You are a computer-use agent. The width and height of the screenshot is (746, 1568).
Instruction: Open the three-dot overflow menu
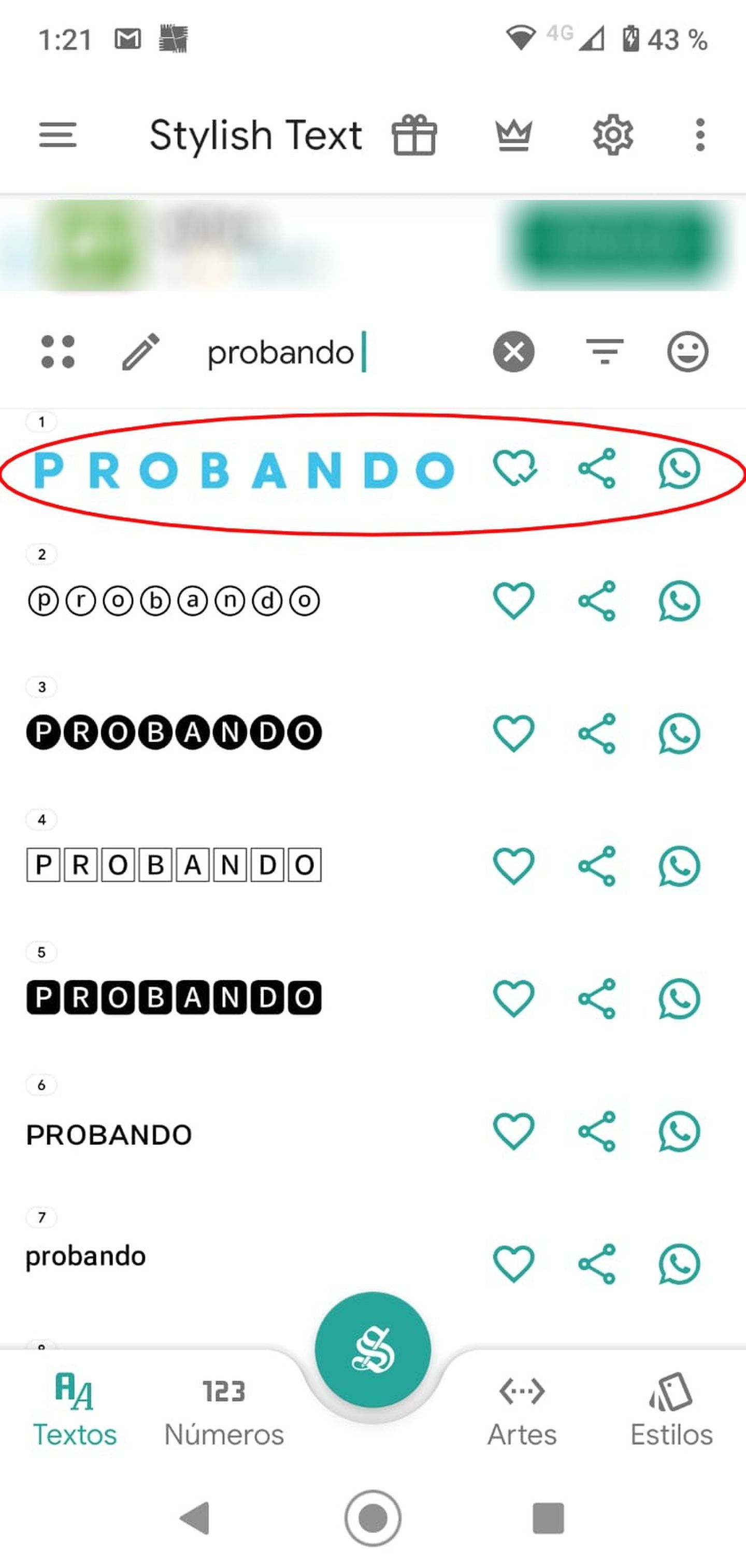pos(700,135)
